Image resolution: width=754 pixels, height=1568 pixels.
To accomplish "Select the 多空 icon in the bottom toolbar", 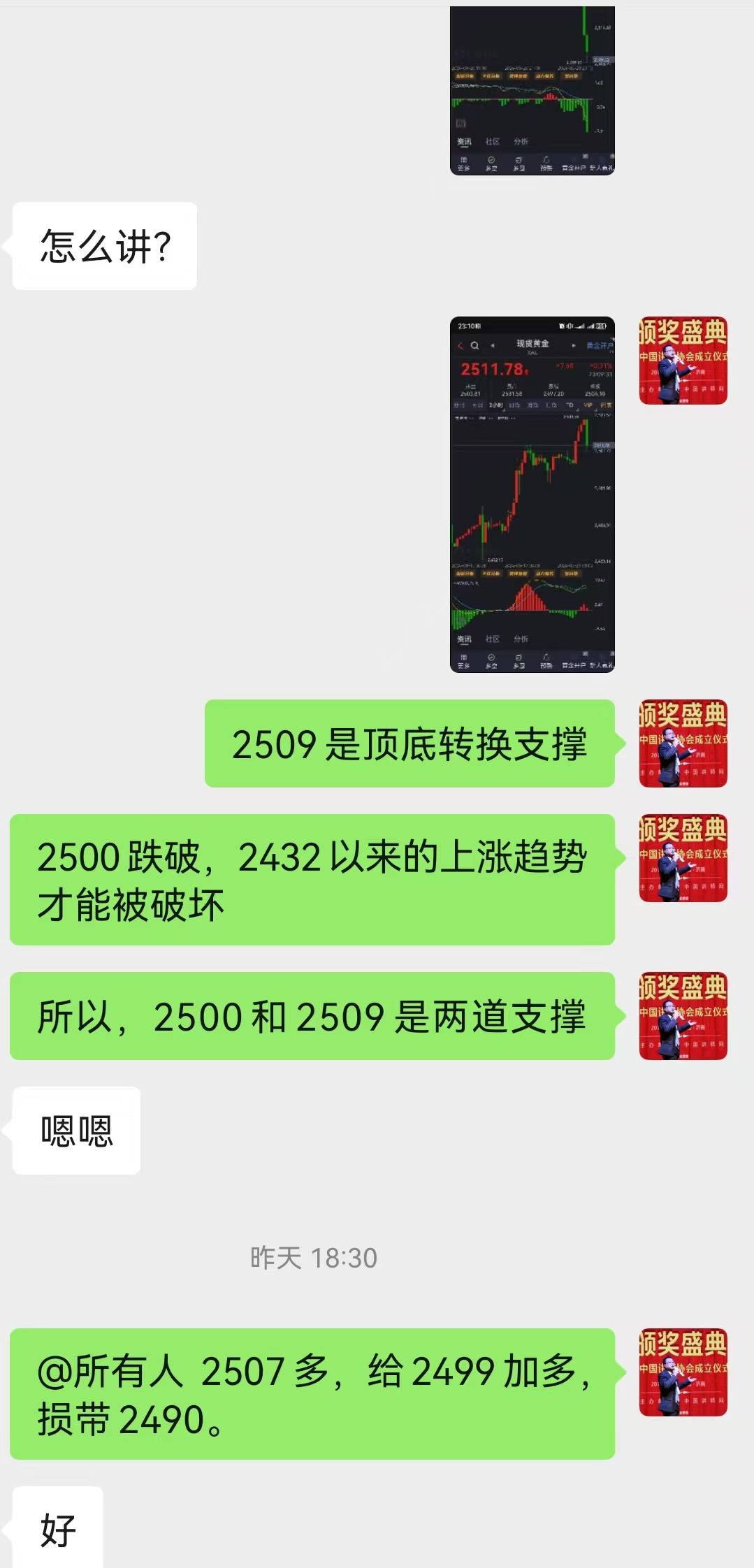I will point(490,660).
